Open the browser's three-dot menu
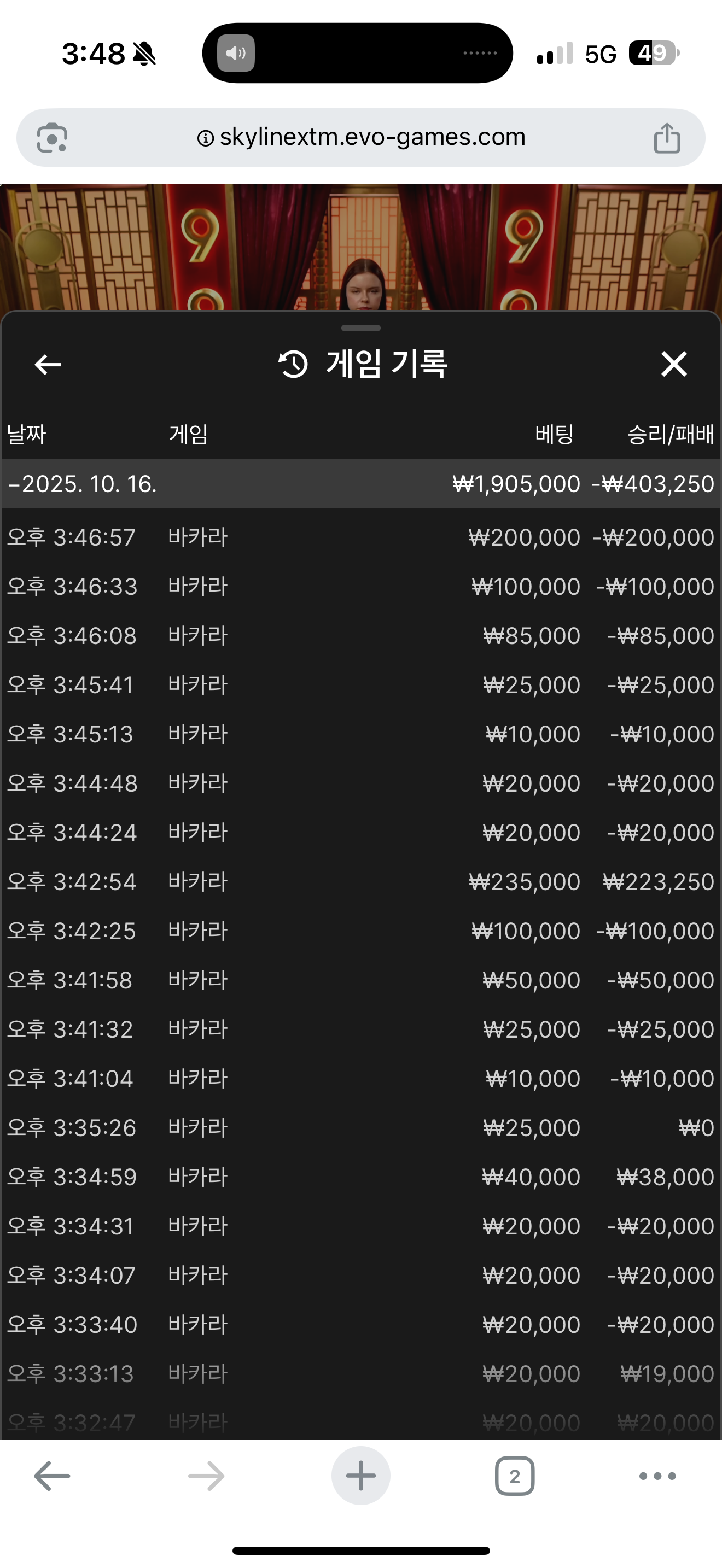 coord(657,1476)
